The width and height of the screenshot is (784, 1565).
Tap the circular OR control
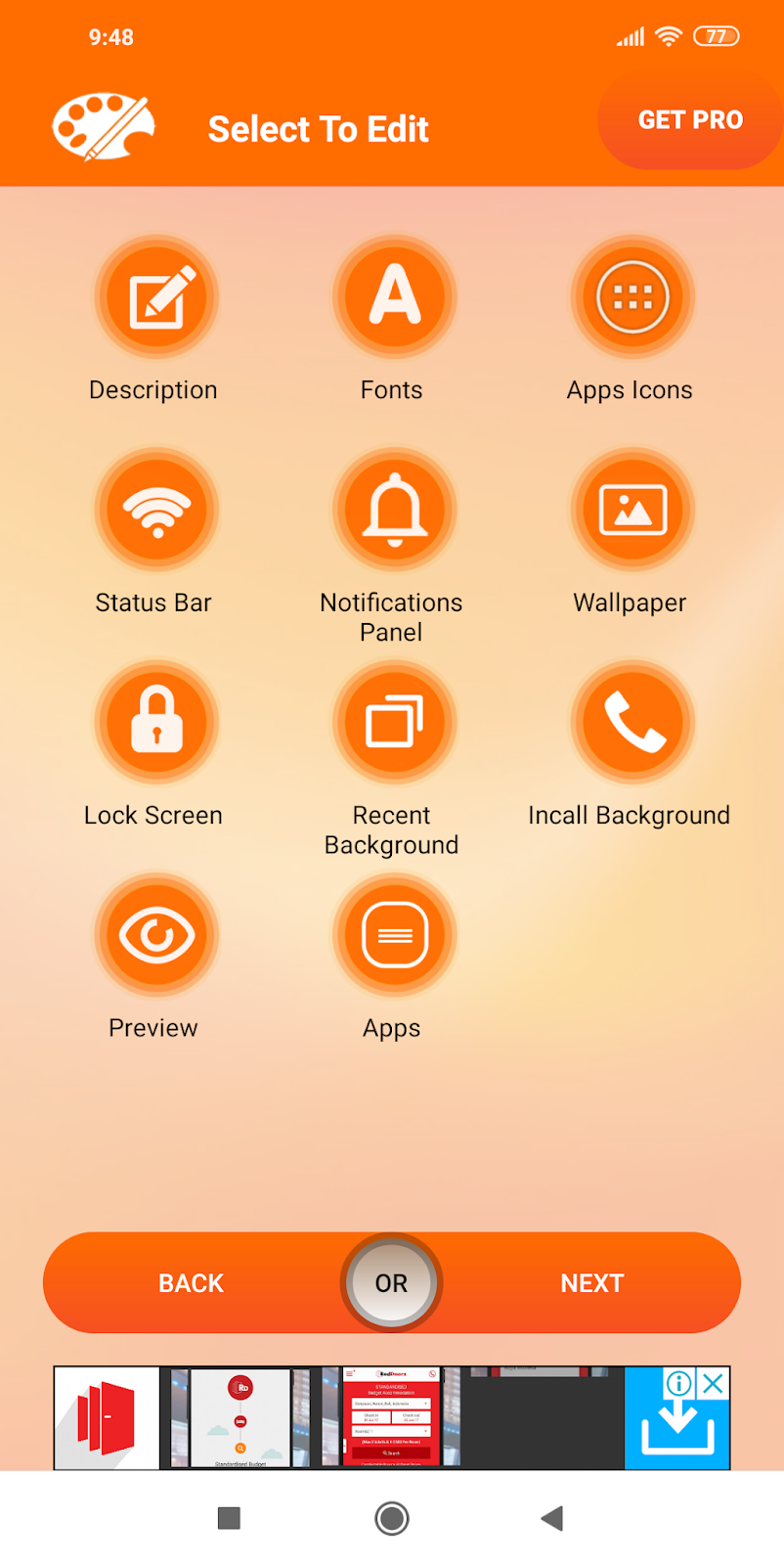coord(391,1282)
